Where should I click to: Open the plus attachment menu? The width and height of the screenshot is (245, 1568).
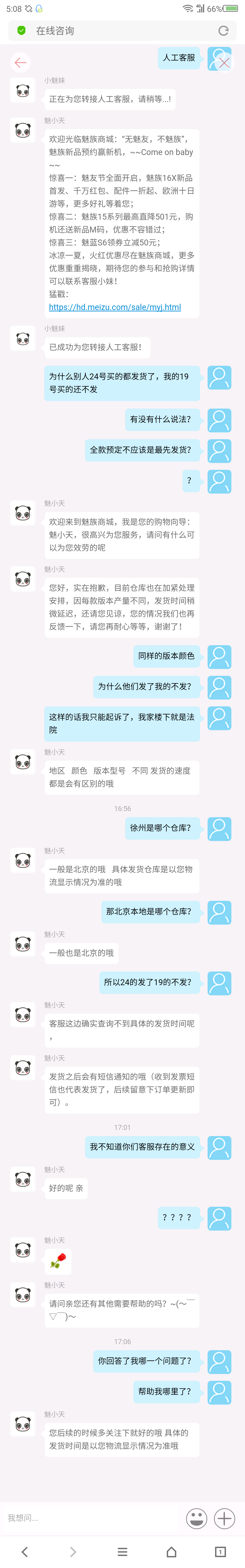tap(224, 1518)
